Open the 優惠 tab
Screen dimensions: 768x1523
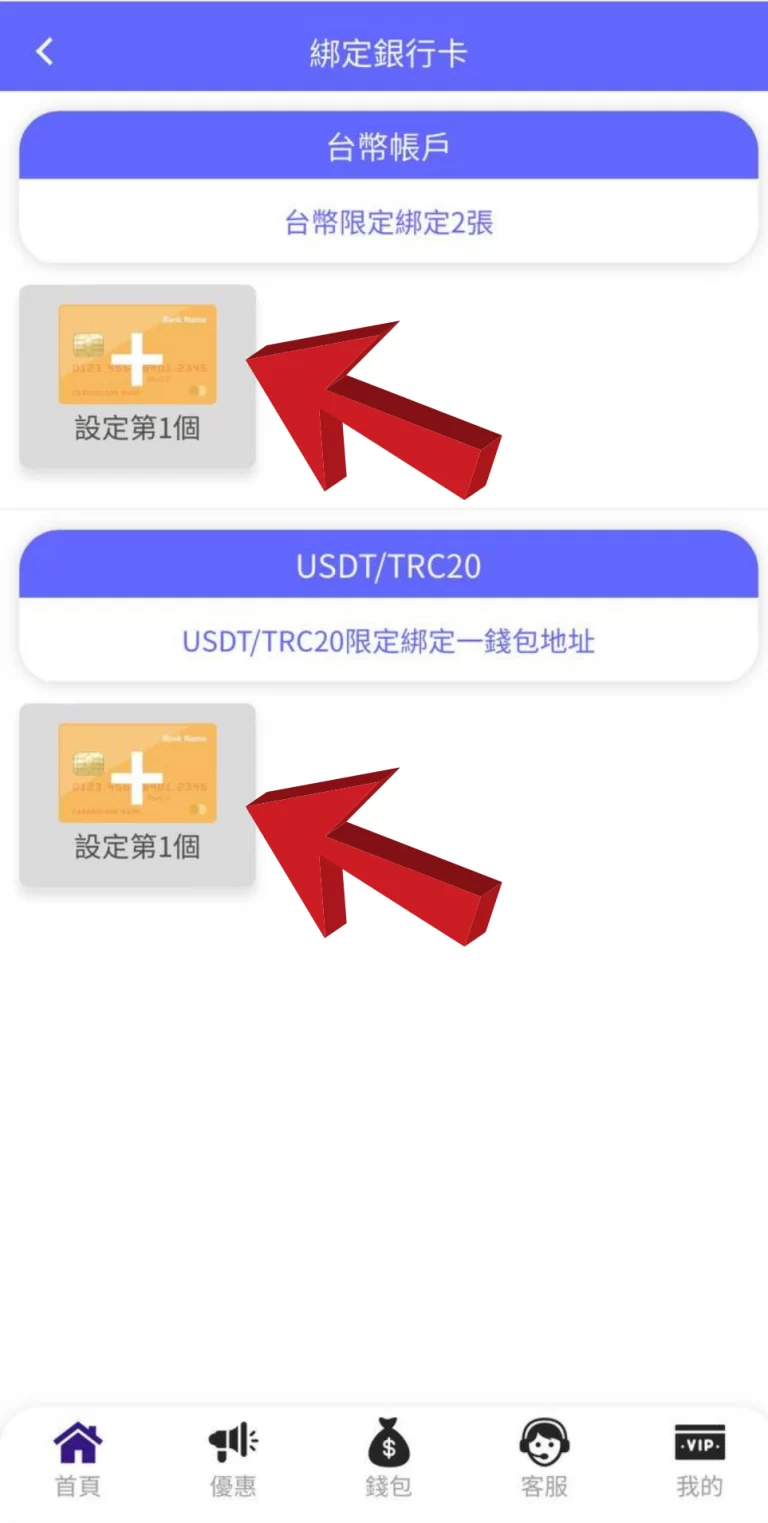pyautogui.click(x=233, y=1458)
